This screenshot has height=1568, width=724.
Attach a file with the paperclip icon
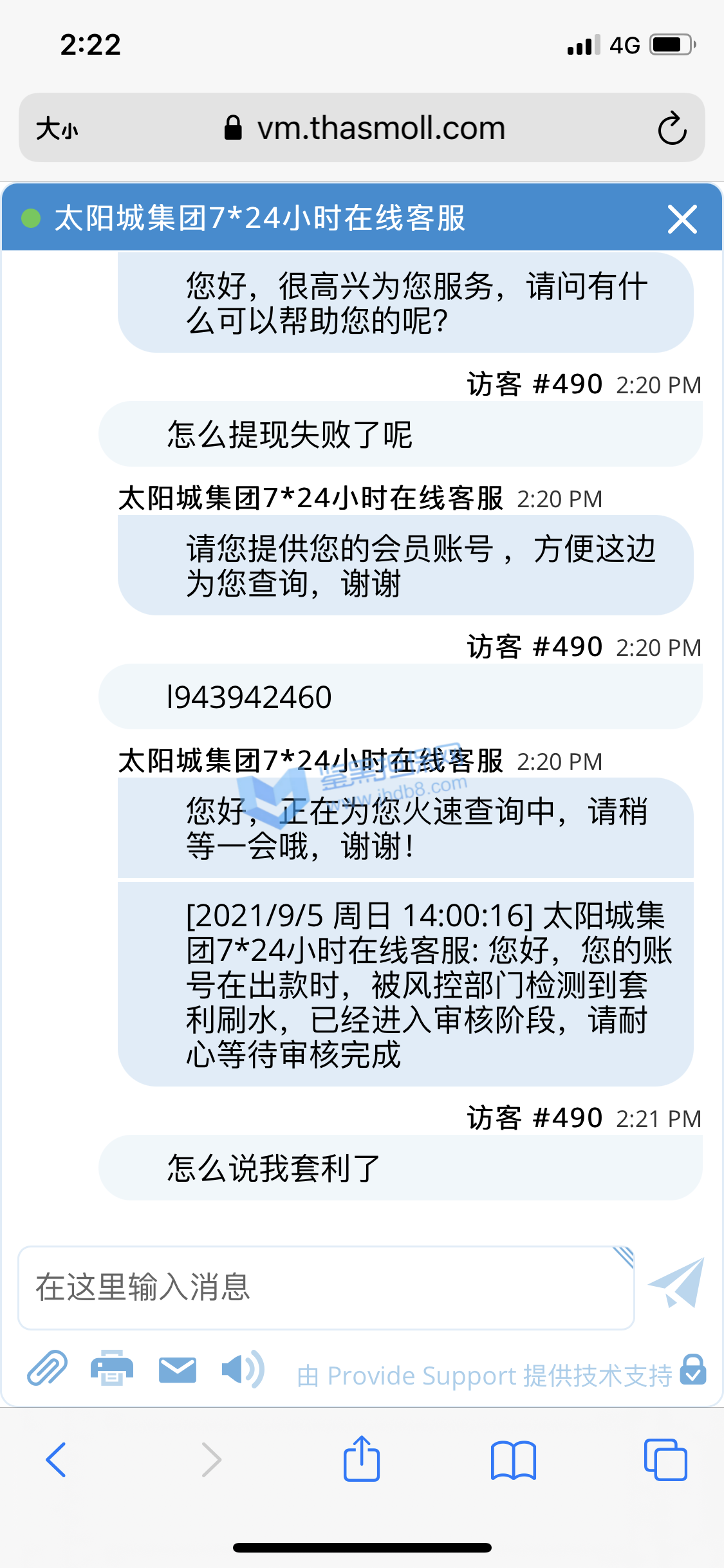(47, 1368)
